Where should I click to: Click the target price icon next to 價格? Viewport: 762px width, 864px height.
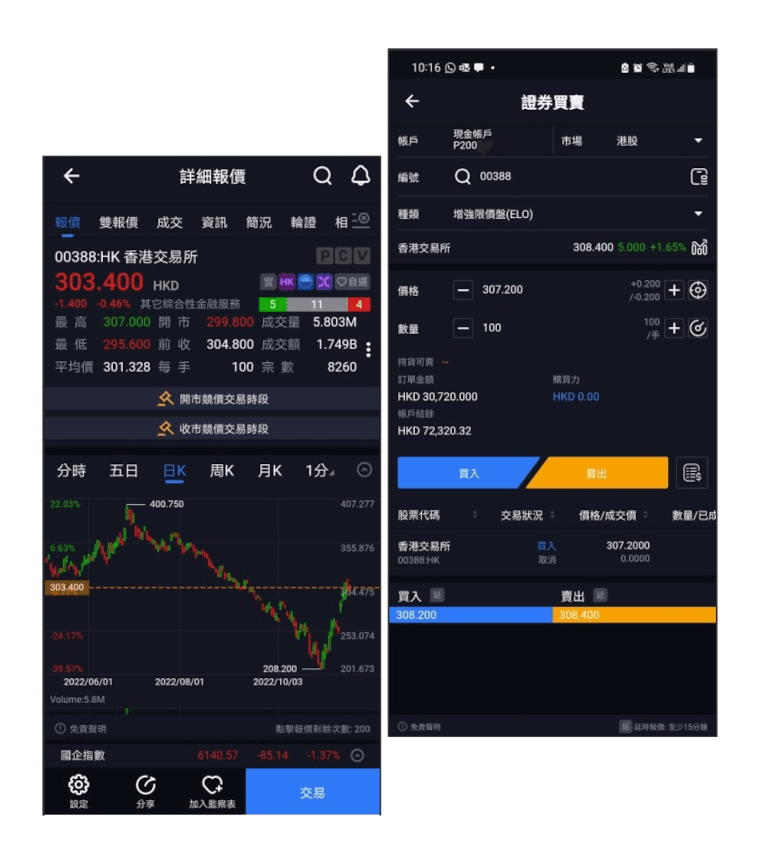699,290
